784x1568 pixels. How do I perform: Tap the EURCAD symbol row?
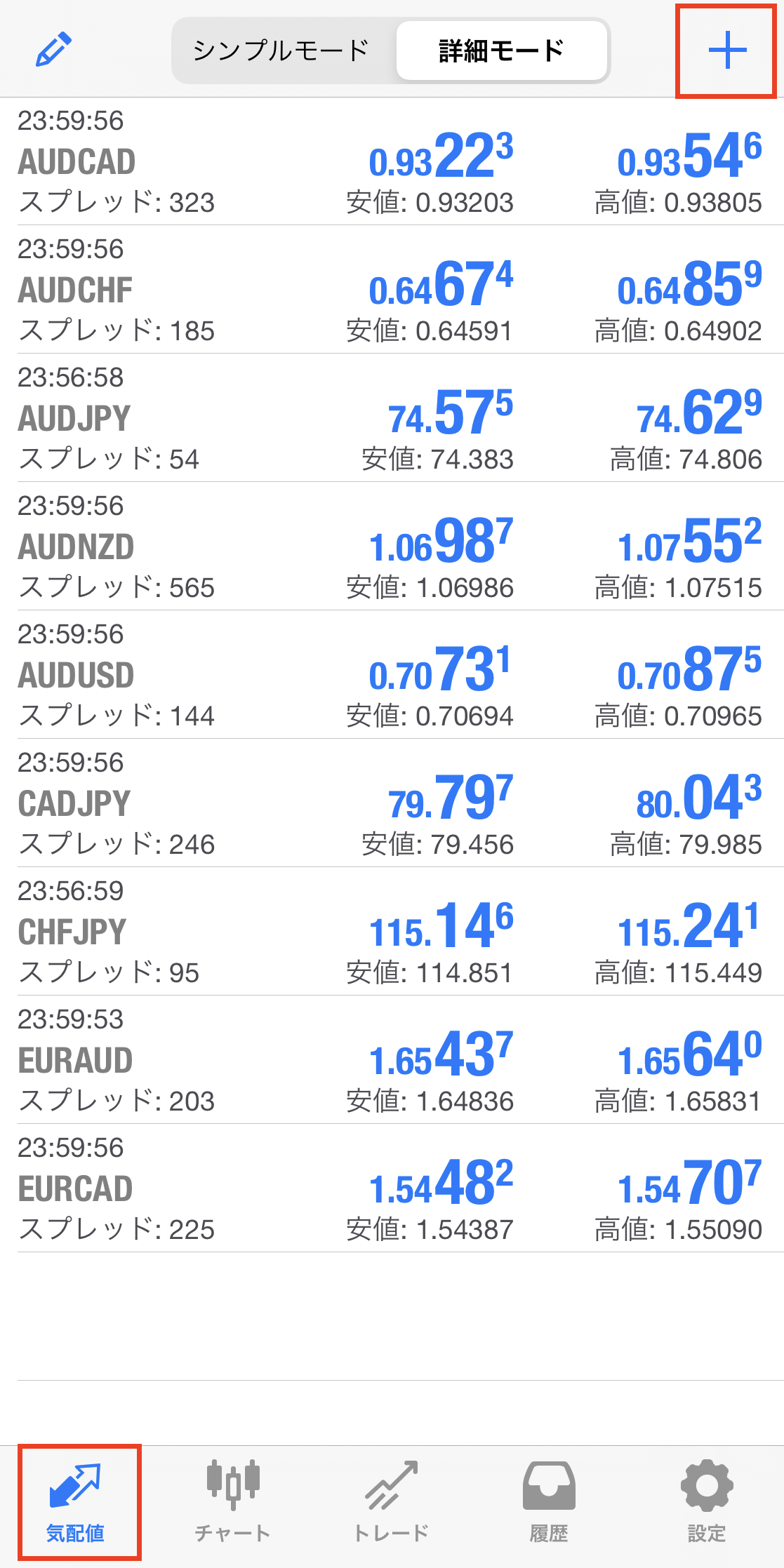pyautogui.click(x=392, y=1188)
